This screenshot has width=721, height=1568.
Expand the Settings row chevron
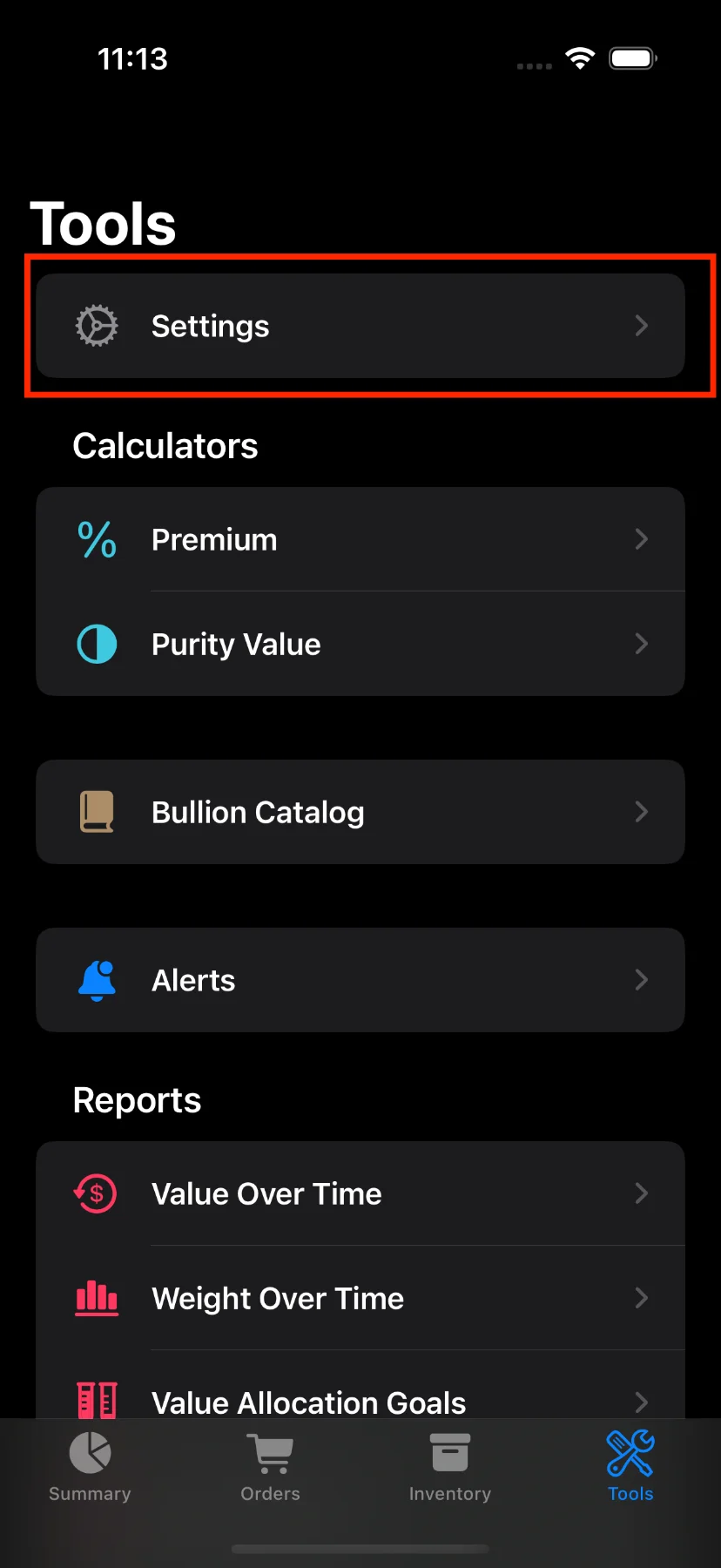coord(642,325)
